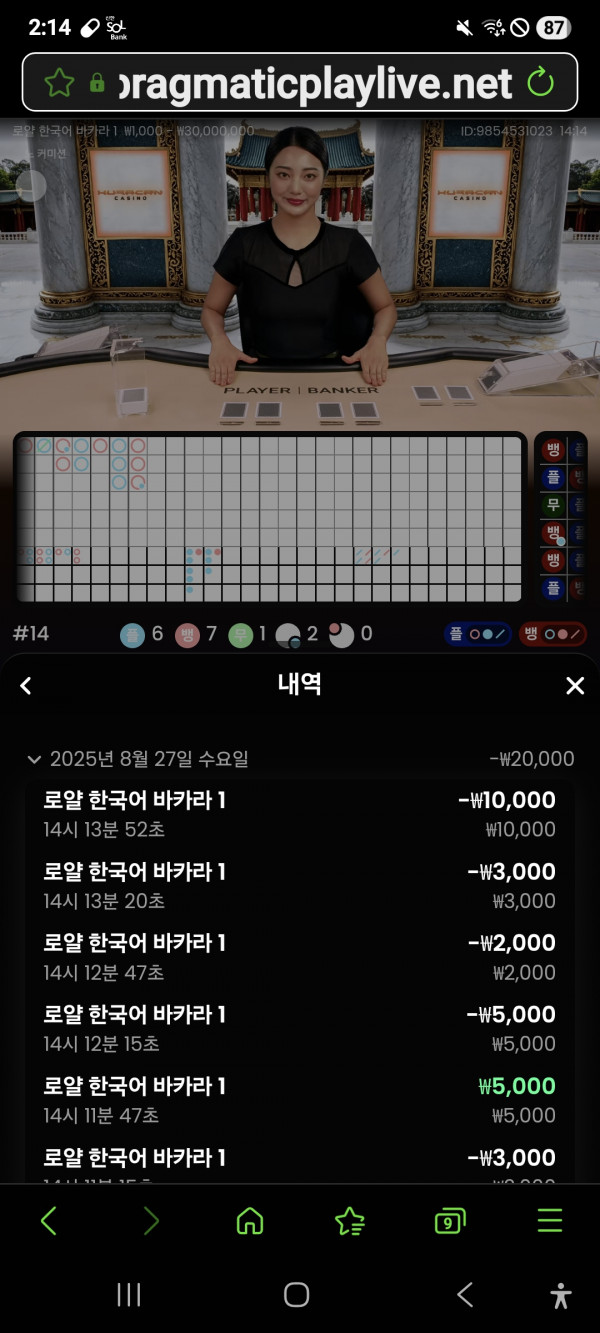Open the bet record at 14시 13분 52초
600x1333 pixels.
coord(299,814)
